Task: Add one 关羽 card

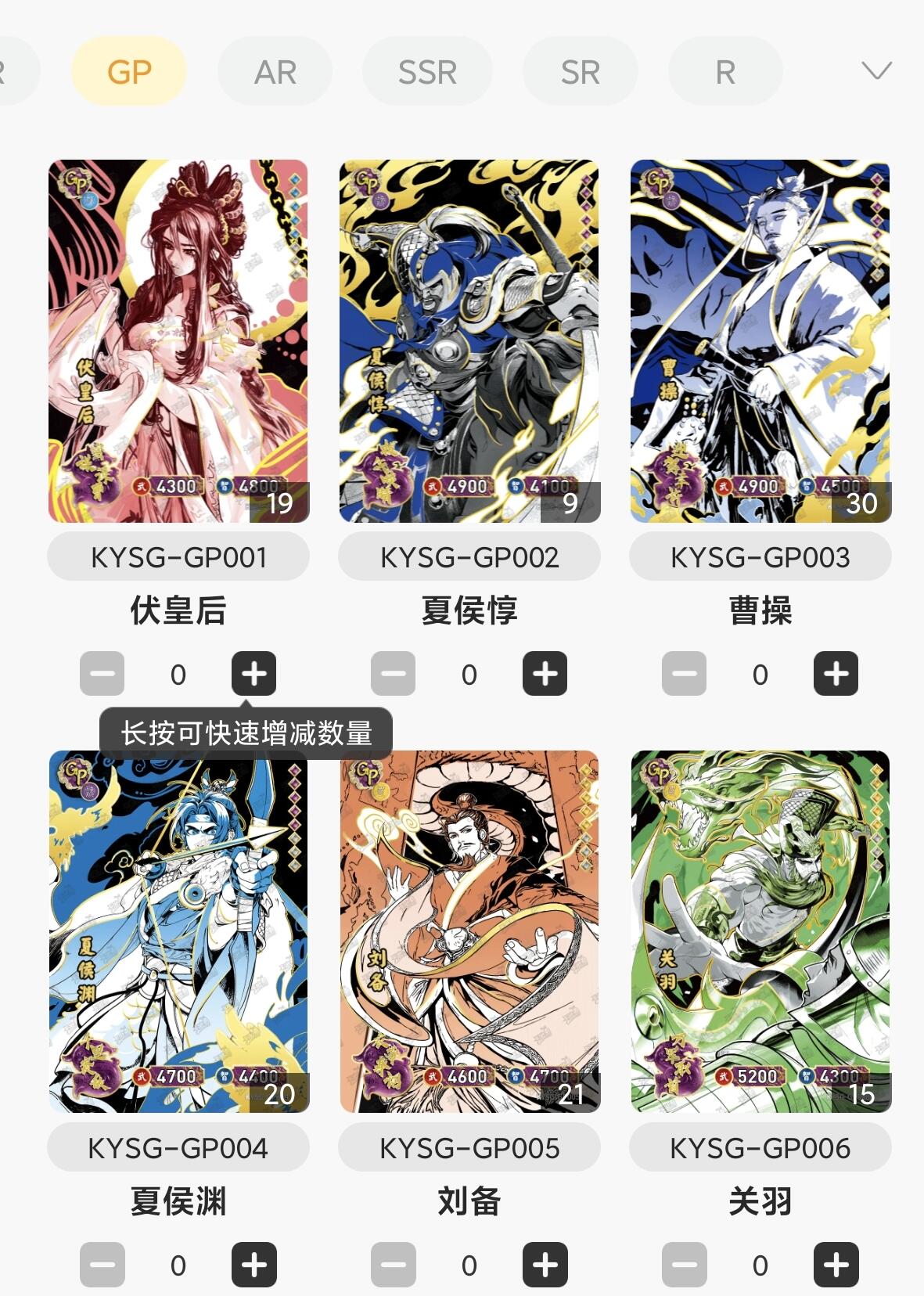Action: tap(836, 1264)
